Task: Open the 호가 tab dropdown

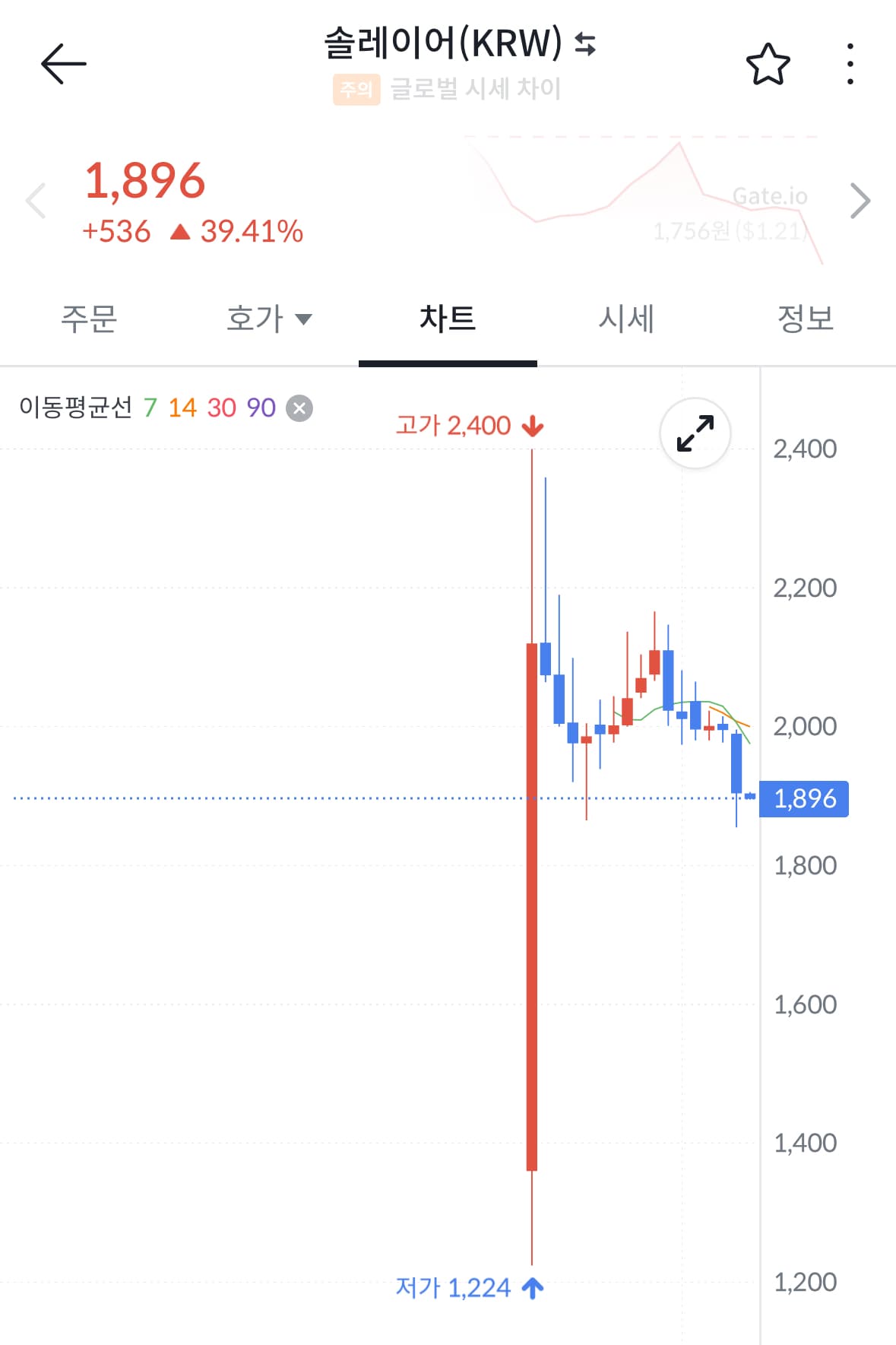Action: (269, 319)
